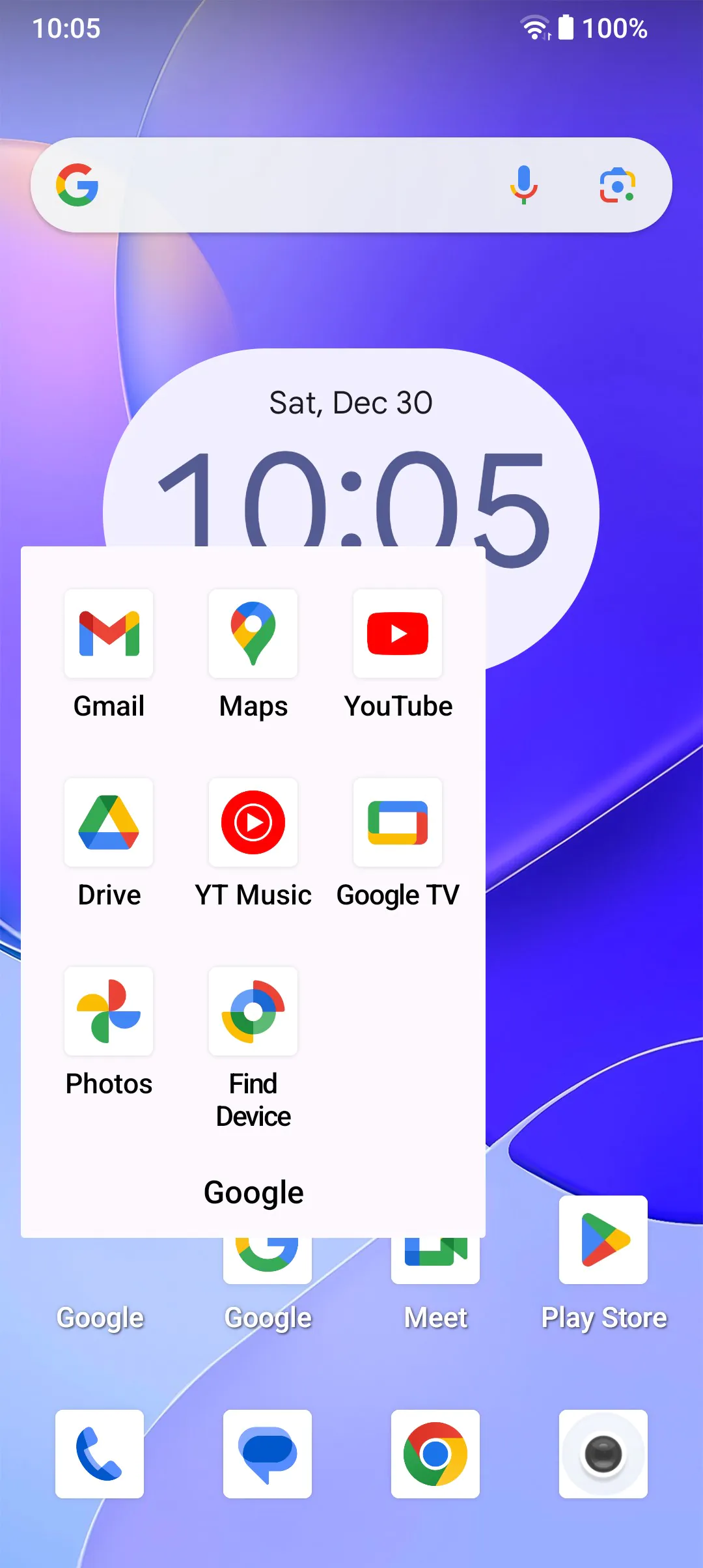The width and height of the screenshot is (703, 1568).
Task: Launch Chrome browser
Action: pos(435,1454)
